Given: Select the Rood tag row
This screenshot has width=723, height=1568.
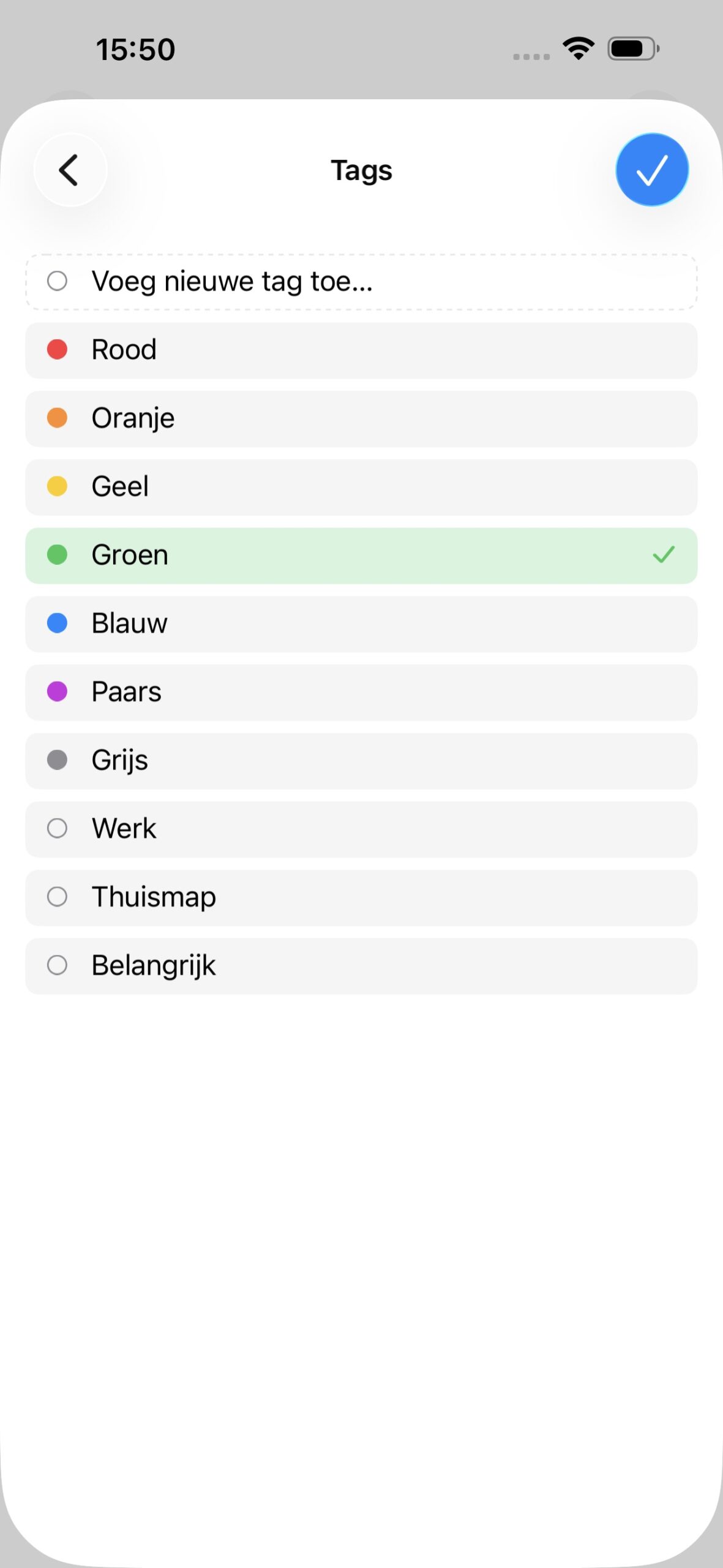Looking at the screenshot, I should (x=361, y=350).
